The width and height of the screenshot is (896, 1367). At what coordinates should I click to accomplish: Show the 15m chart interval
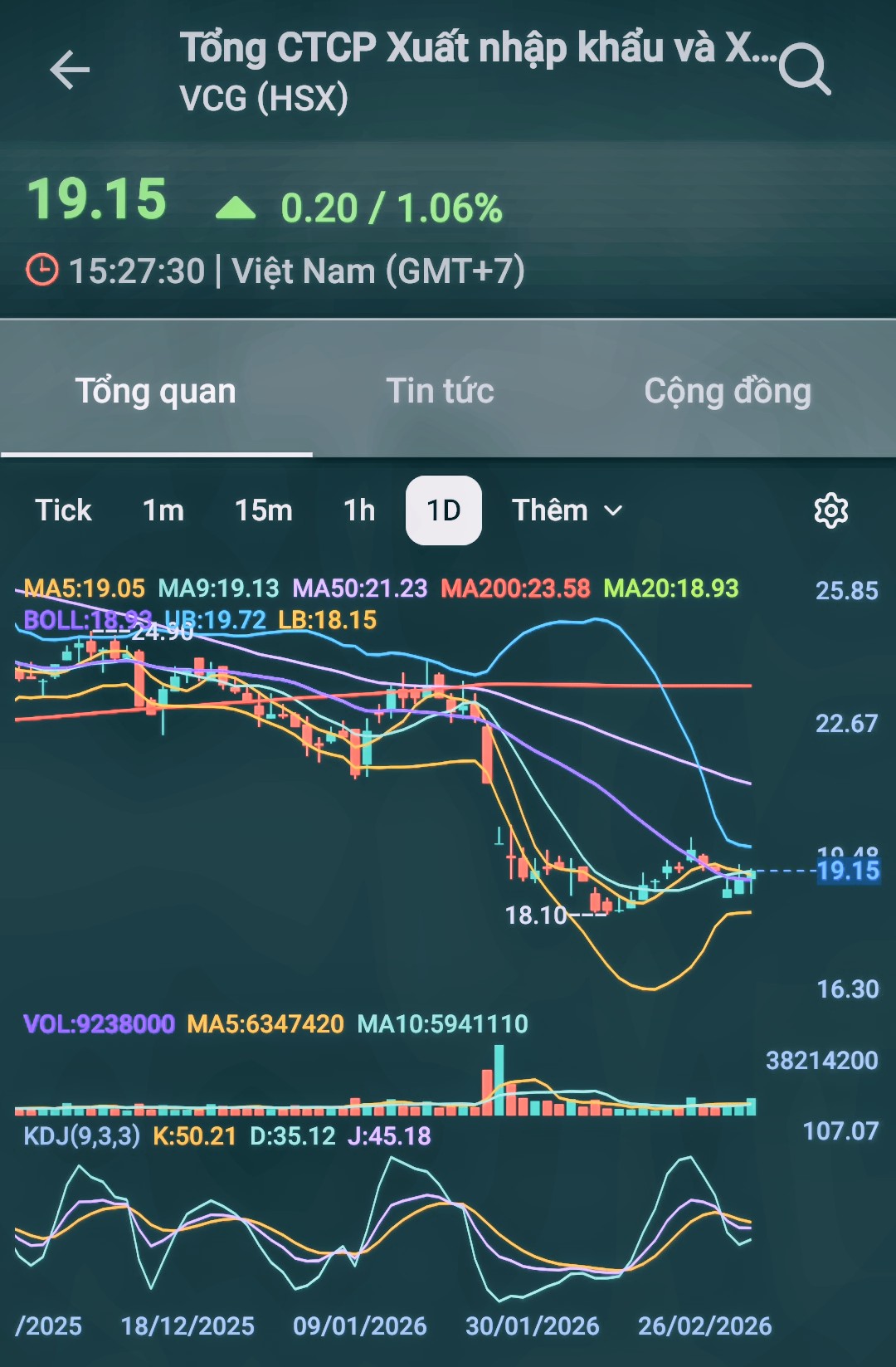point(263,510)
